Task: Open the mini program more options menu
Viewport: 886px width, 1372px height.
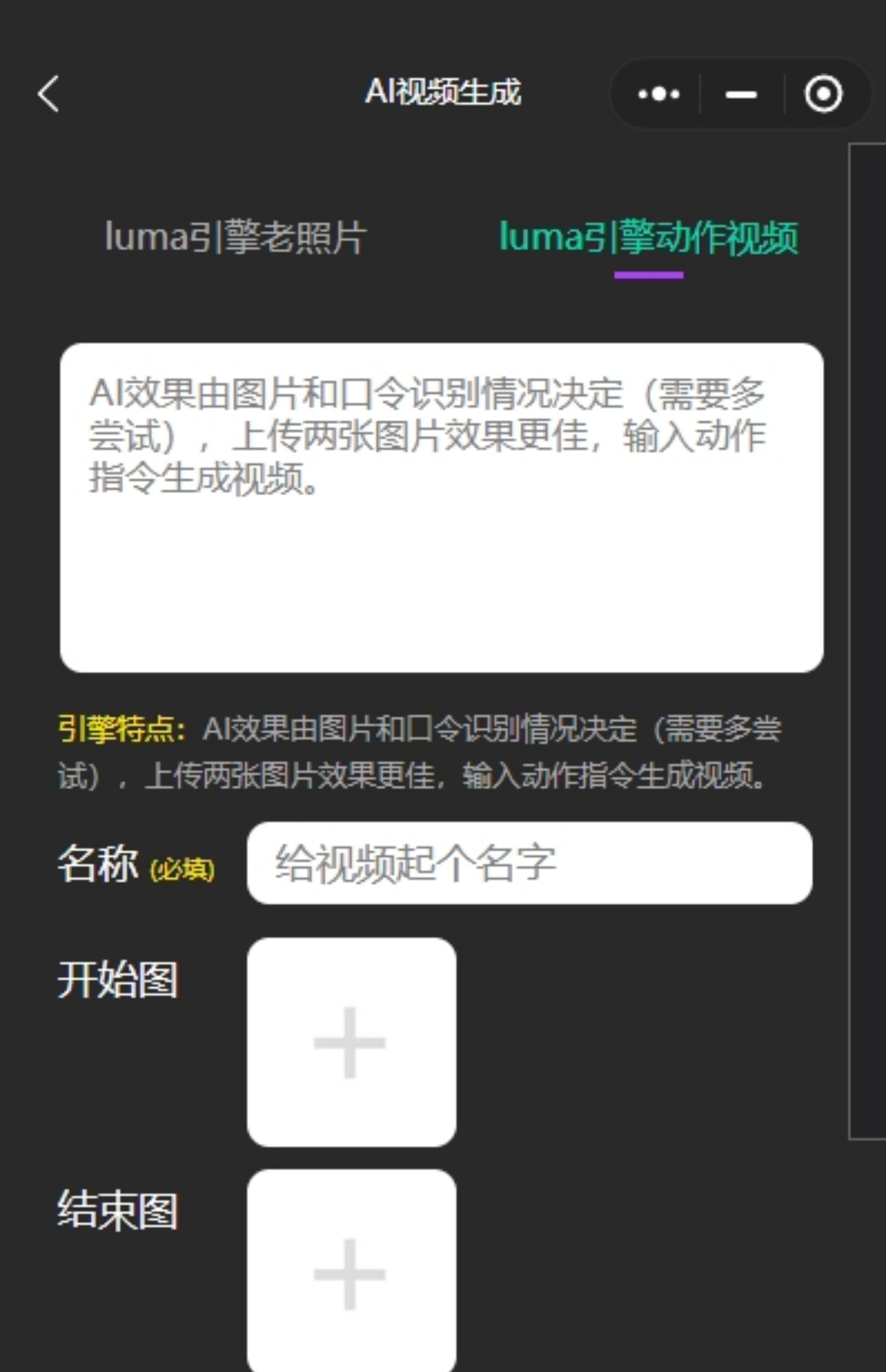Action: coord(658,94)
